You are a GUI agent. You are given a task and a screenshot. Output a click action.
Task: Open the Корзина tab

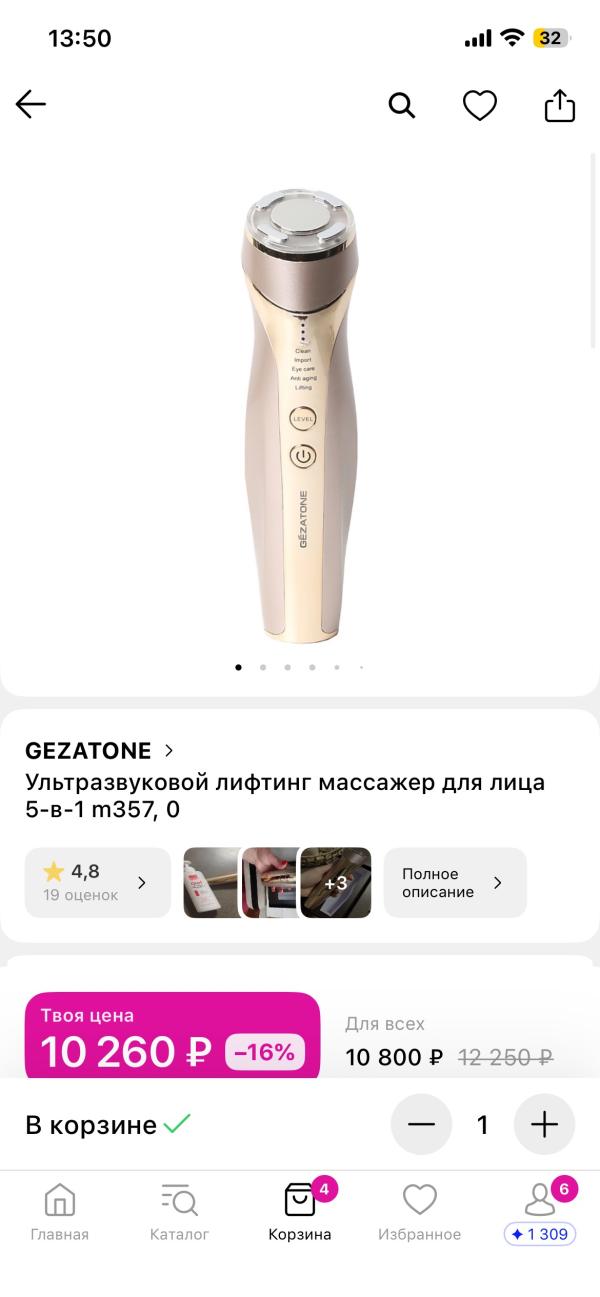(x=300, y=1212)
